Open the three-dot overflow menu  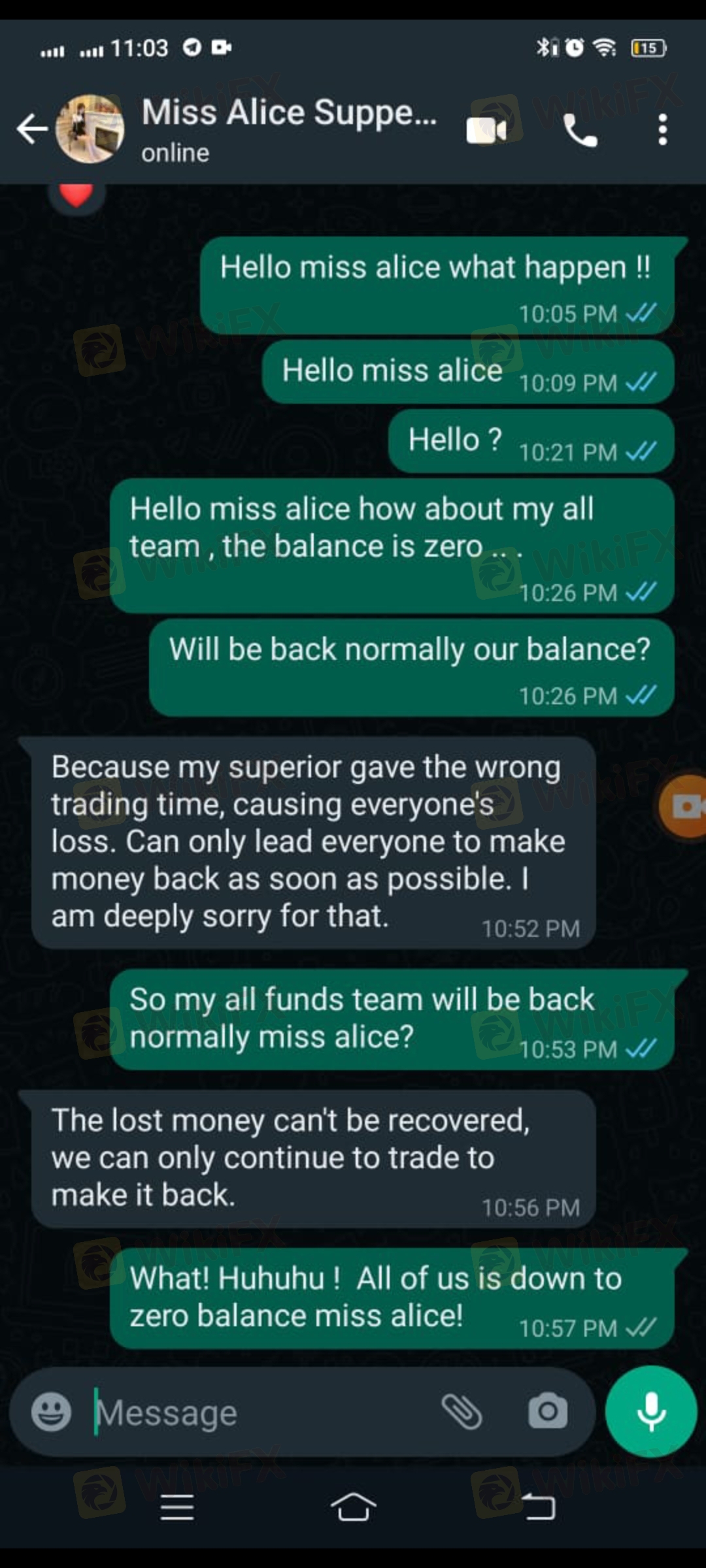[x=662, y=130]
